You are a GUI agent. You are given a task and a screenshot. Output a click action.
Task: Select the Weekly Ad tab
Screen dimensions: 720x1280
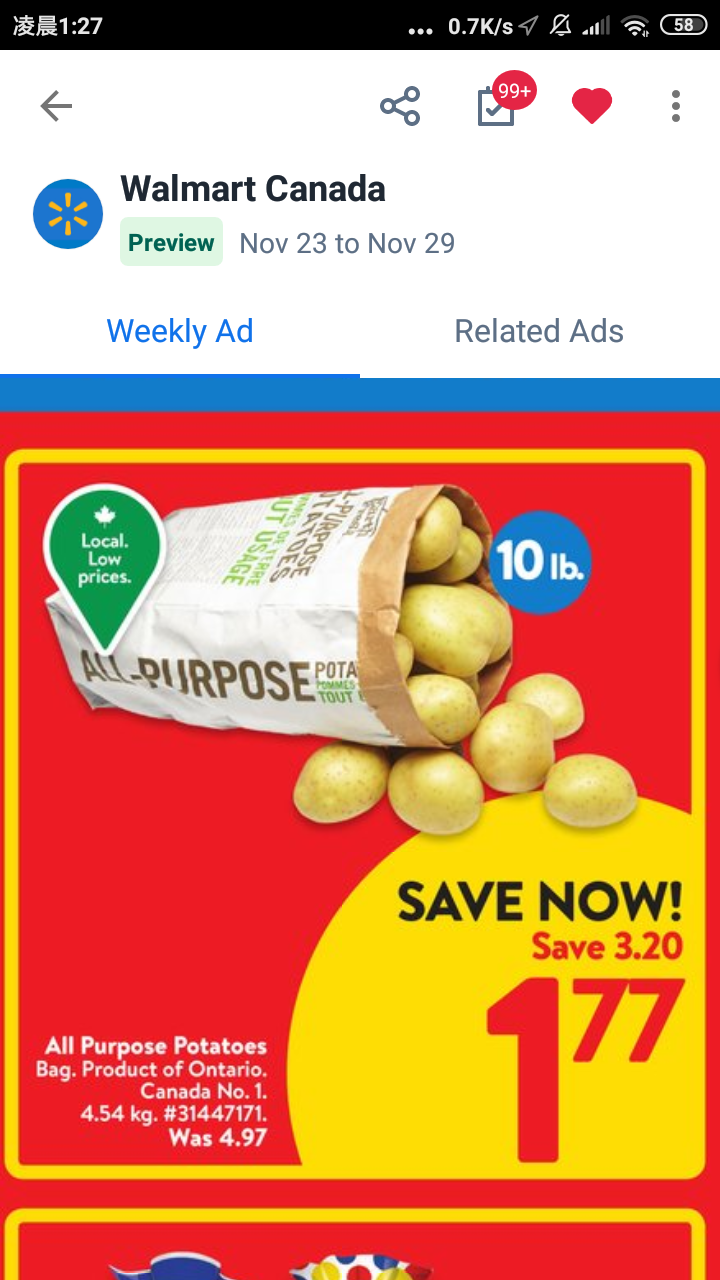pyautogui.click(x=180, y=331)
